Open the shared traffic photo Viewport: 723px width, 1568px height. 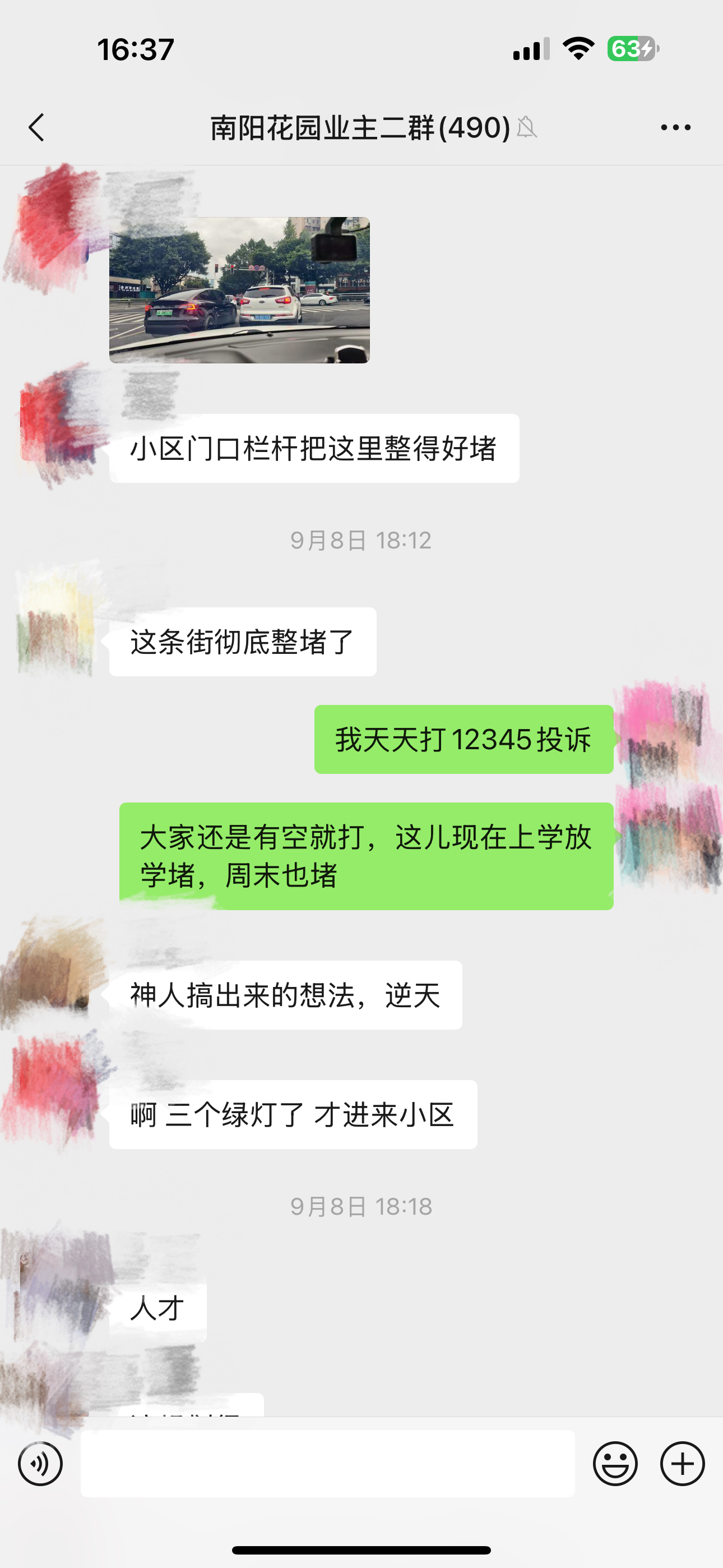point(239,290)
